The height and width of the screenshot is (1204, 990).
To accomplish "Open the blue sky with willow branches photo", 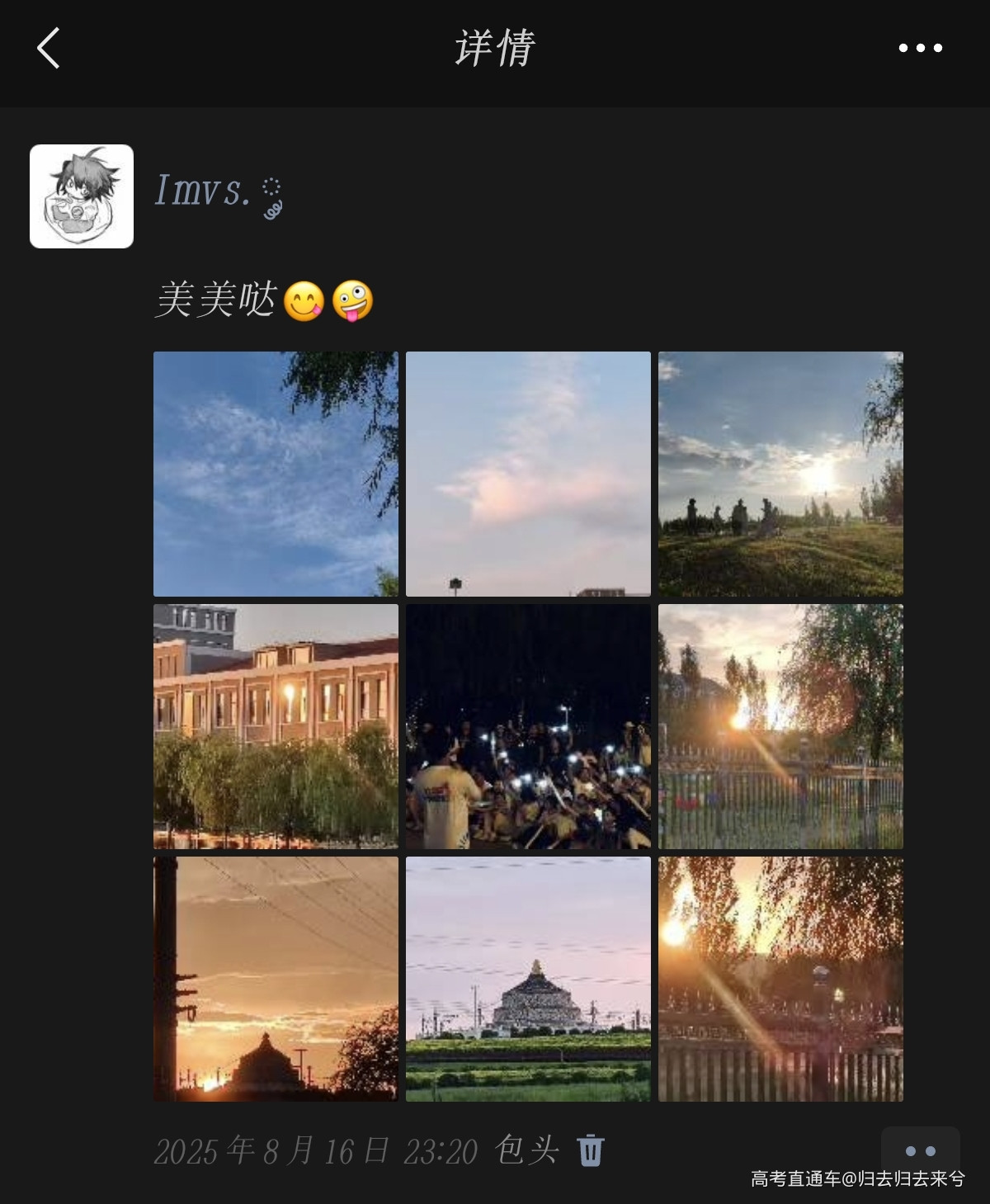I will tap(276, 474).
